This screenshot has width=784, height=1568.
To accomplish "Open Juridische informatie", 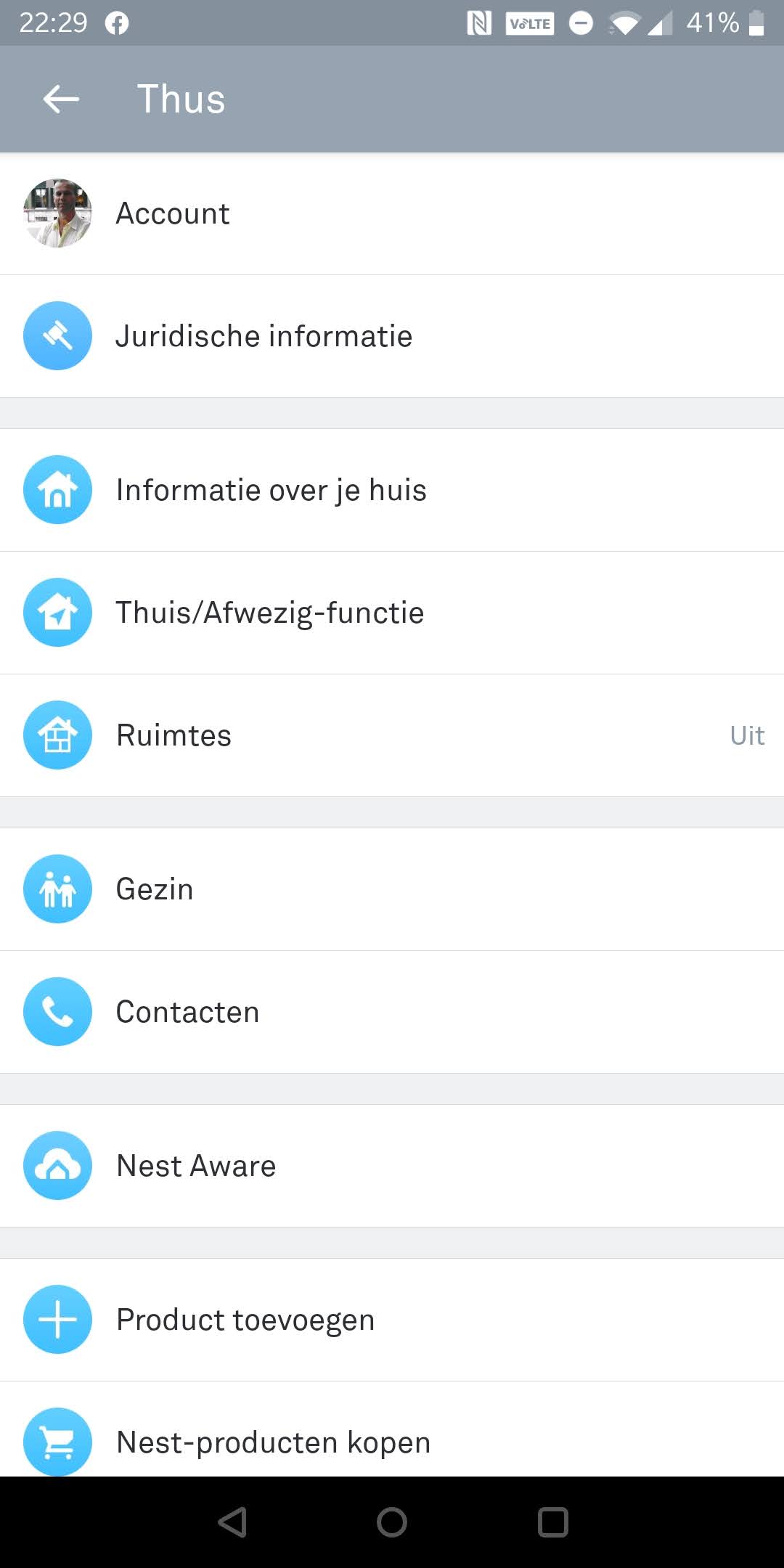I will coord(392,336).
